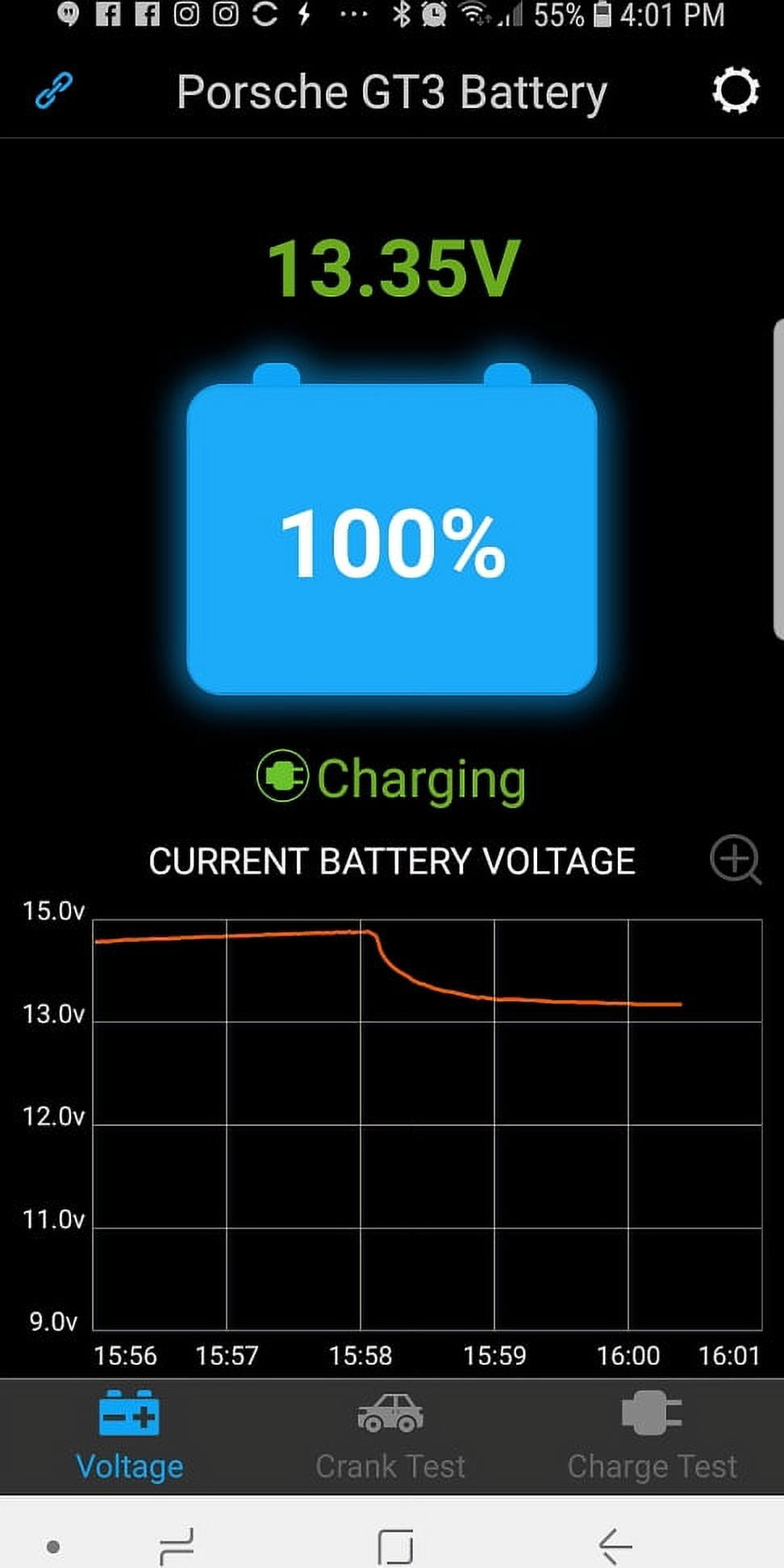
Task: Tap the Charging status label
Action: pos(421,777)
